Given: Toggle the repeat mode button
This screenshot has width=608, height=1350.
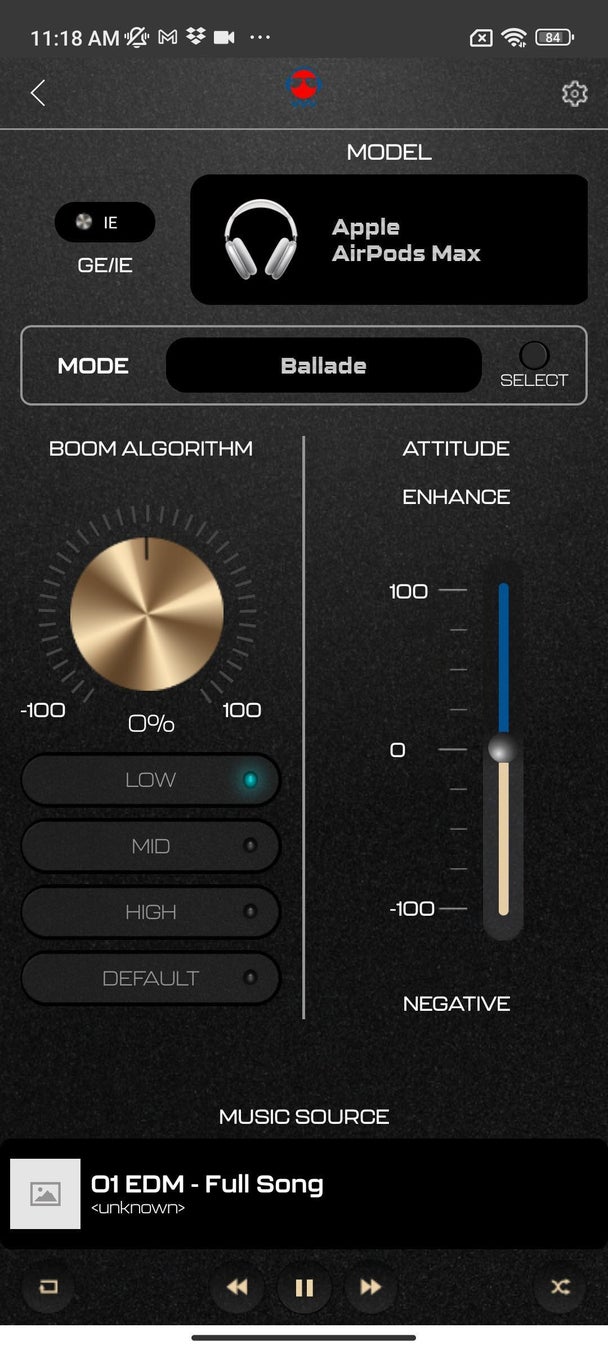Looking at the screenshot, I should click(x=48, y=1287).
